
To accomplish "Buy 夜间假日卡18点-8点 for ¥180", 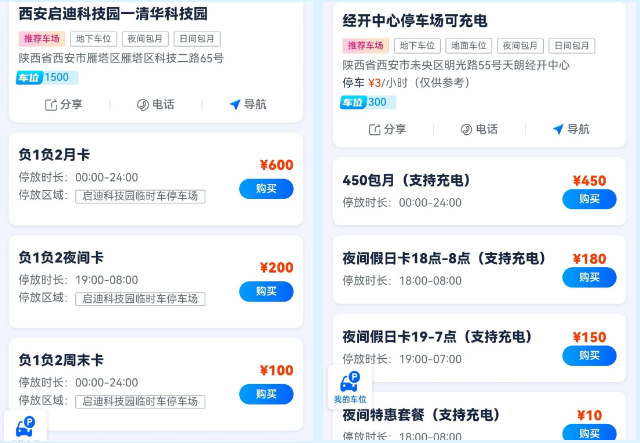I will click(589, 277).
